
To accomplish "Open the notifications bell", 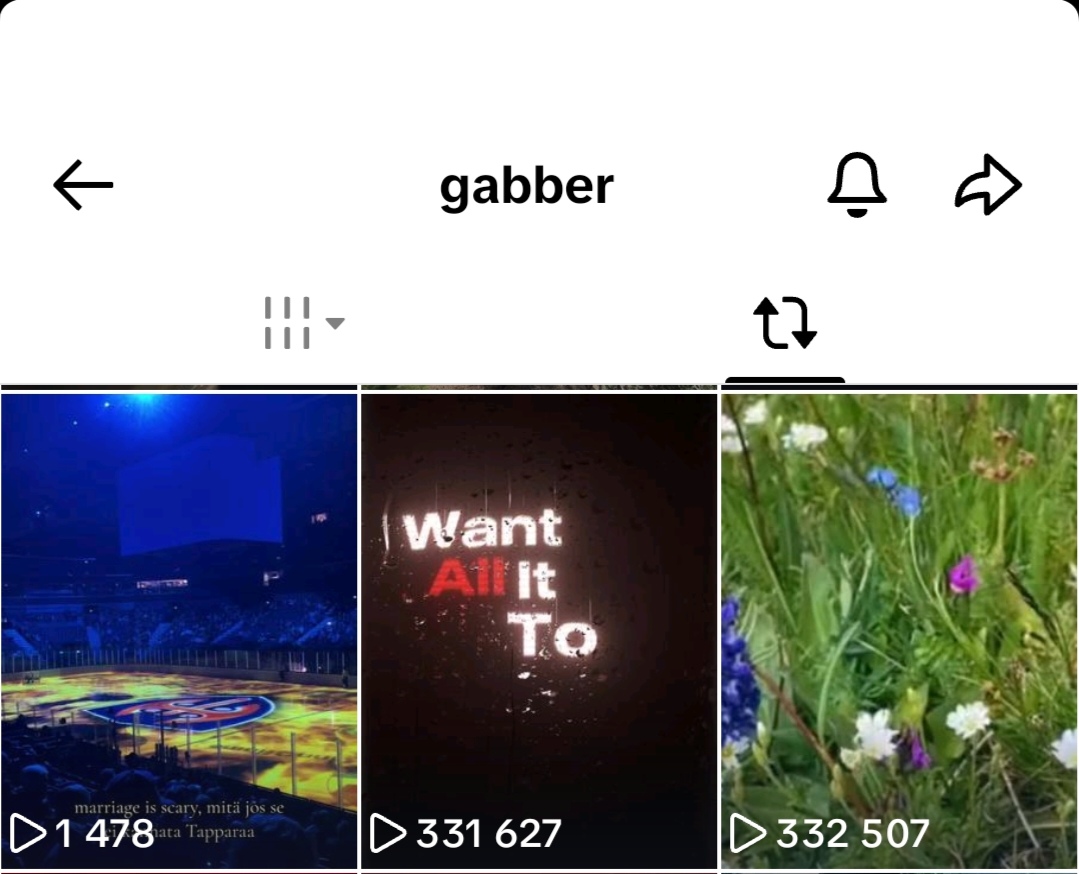I will (857, 185).
